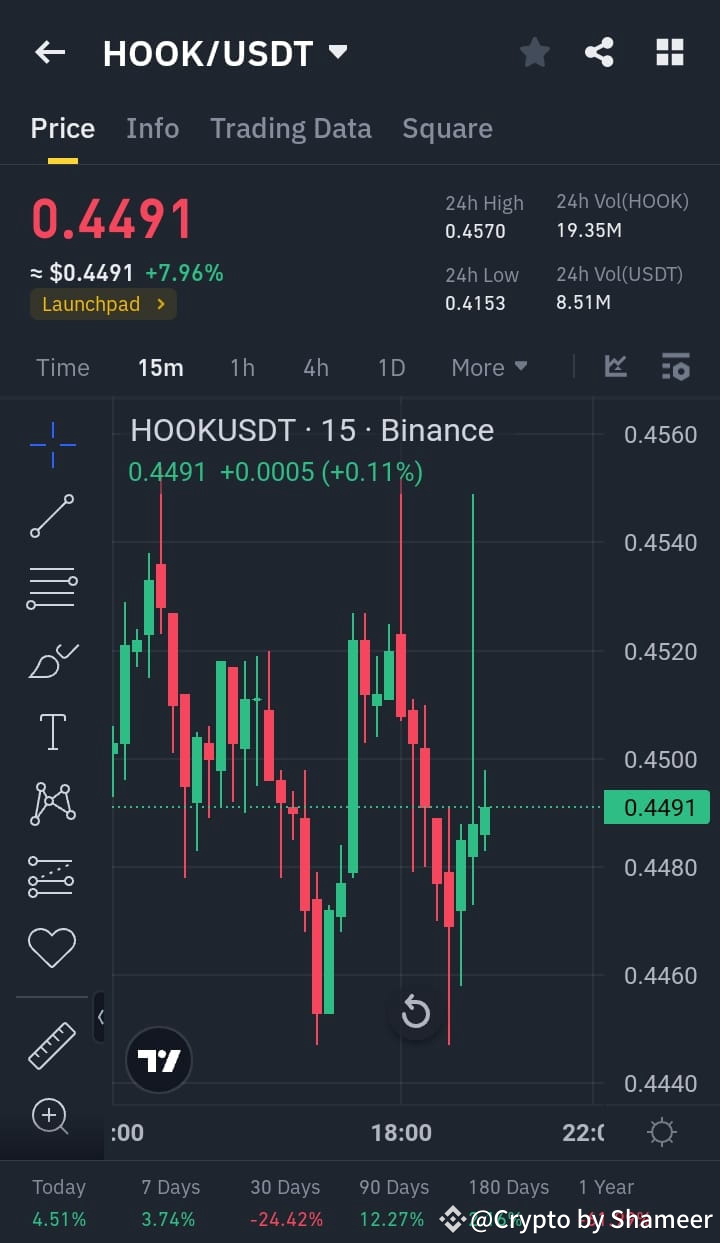Screen dimensions: 720x1243
Task: Expand the More timeframes dropdown
Action: 489,367
